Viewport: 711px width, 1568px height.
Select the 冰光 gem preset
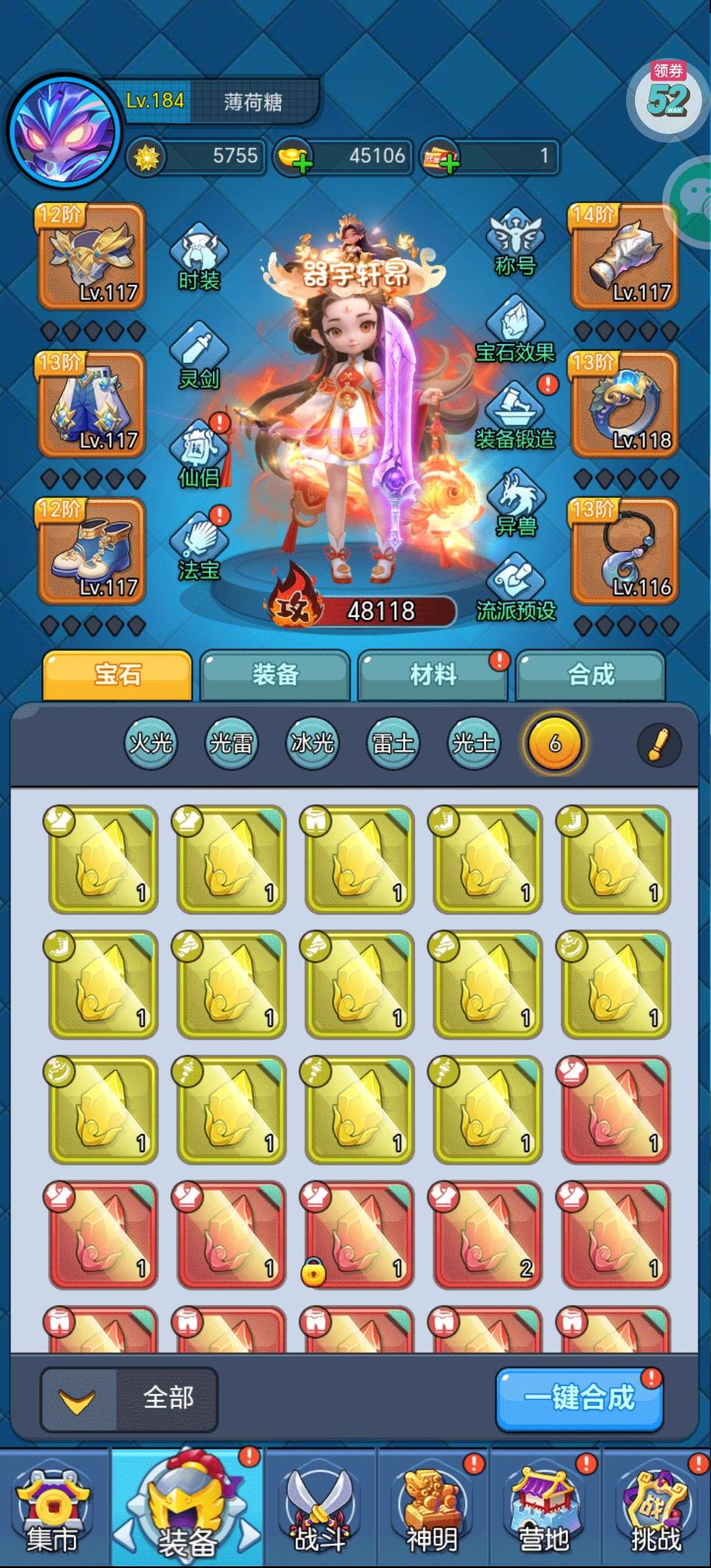click(x=312, y=743)
